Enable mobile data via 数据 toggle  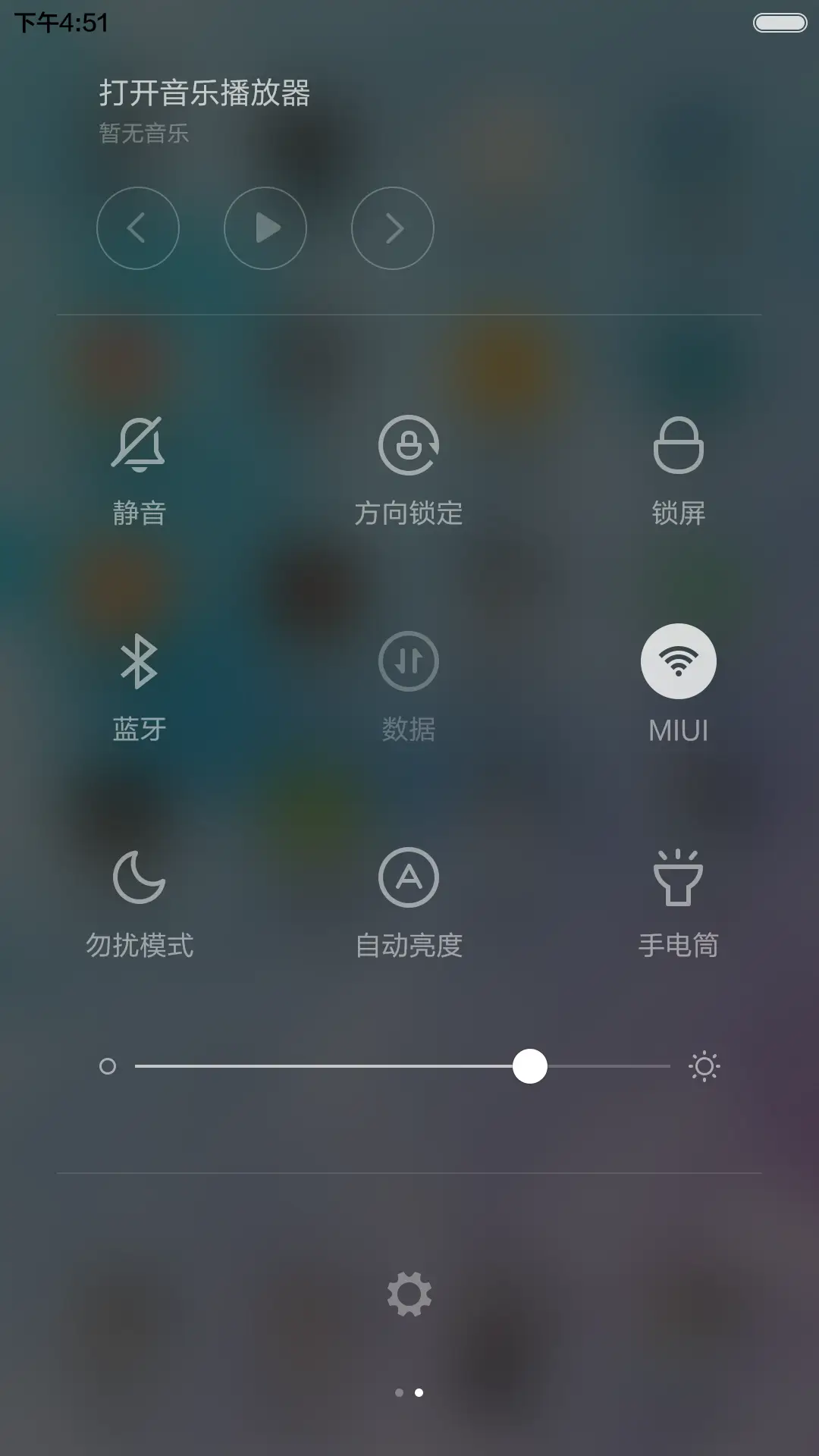[x=409, y=661]
